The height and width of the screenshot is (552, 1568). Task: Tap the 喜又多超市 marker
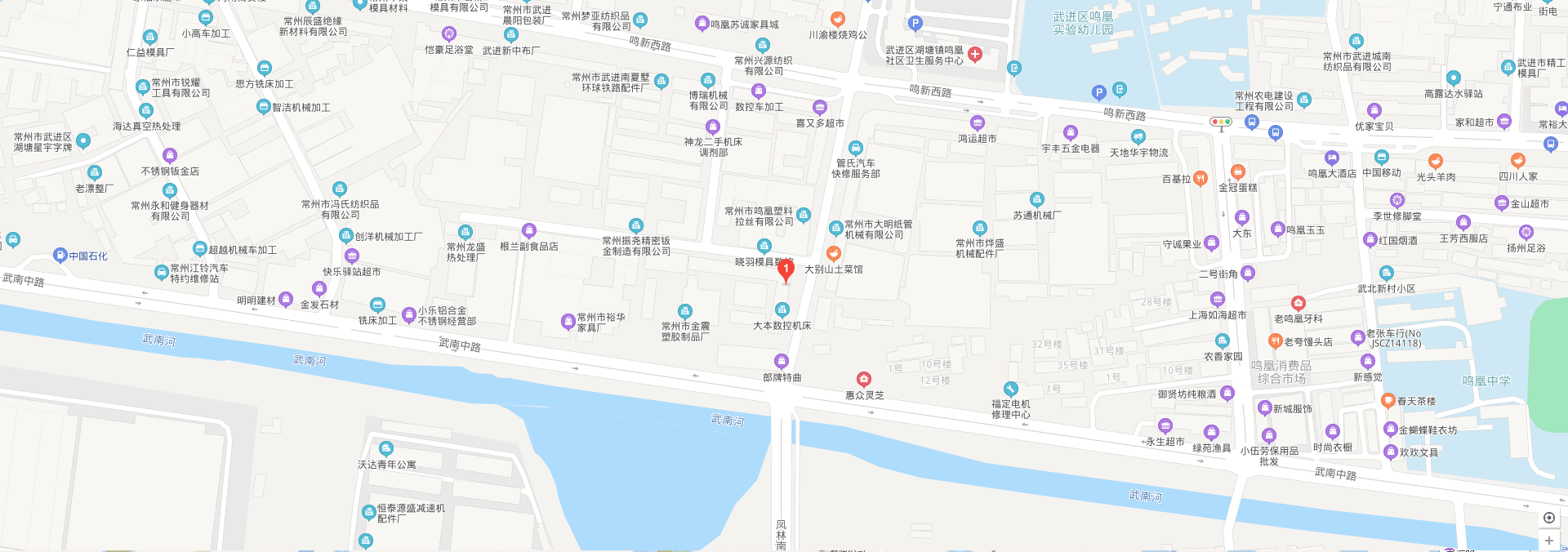point(820,108)
